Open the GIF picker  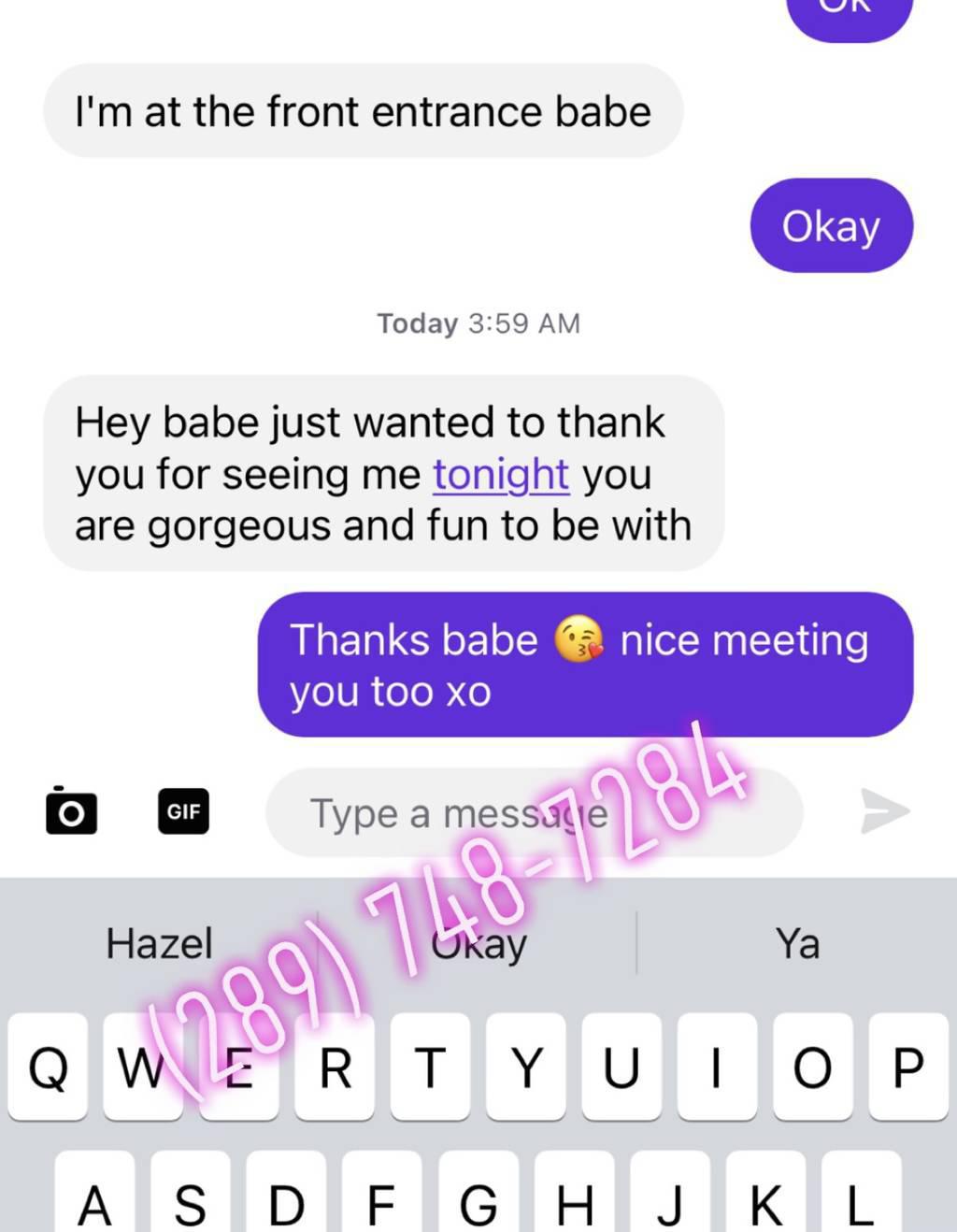[183, 810]
